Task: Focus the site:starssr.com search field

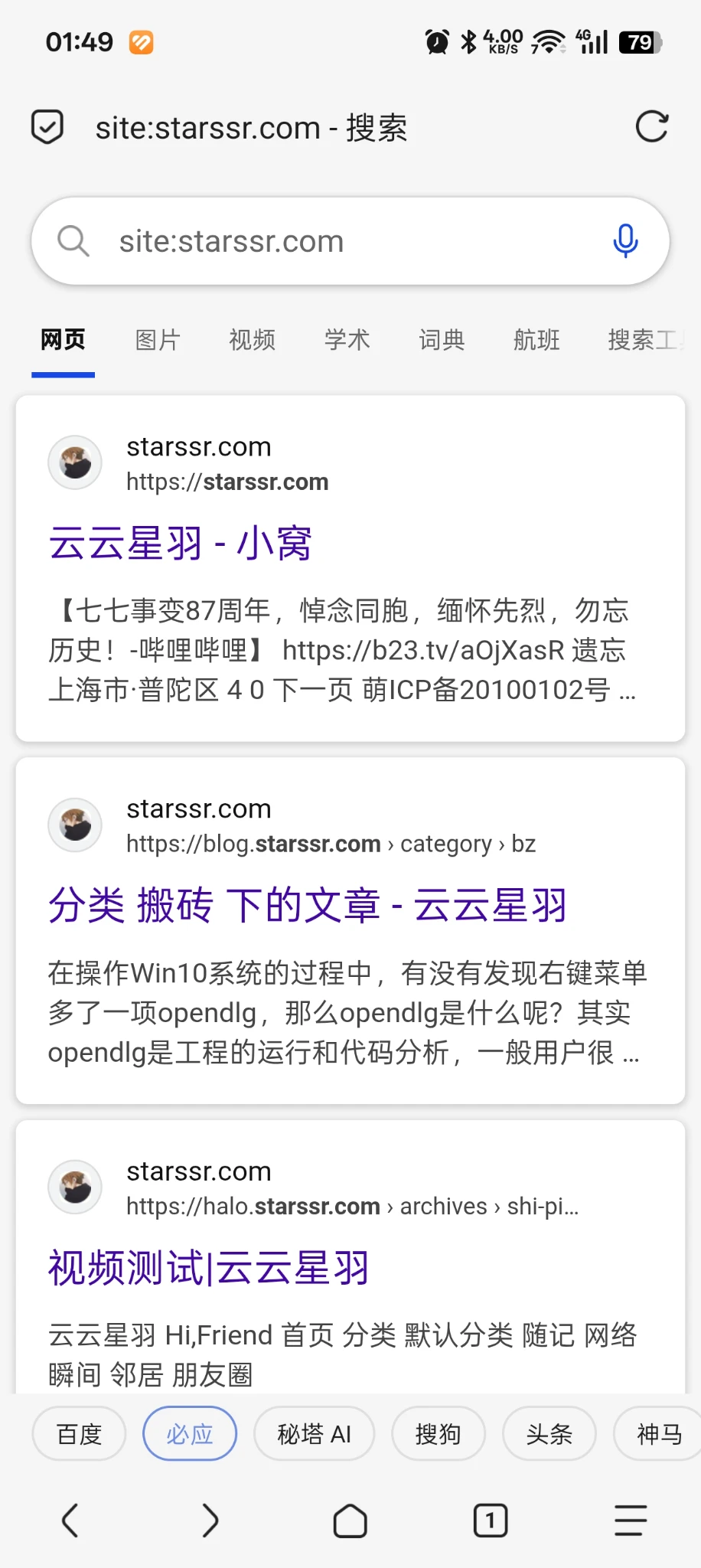Action: [344, 241]
